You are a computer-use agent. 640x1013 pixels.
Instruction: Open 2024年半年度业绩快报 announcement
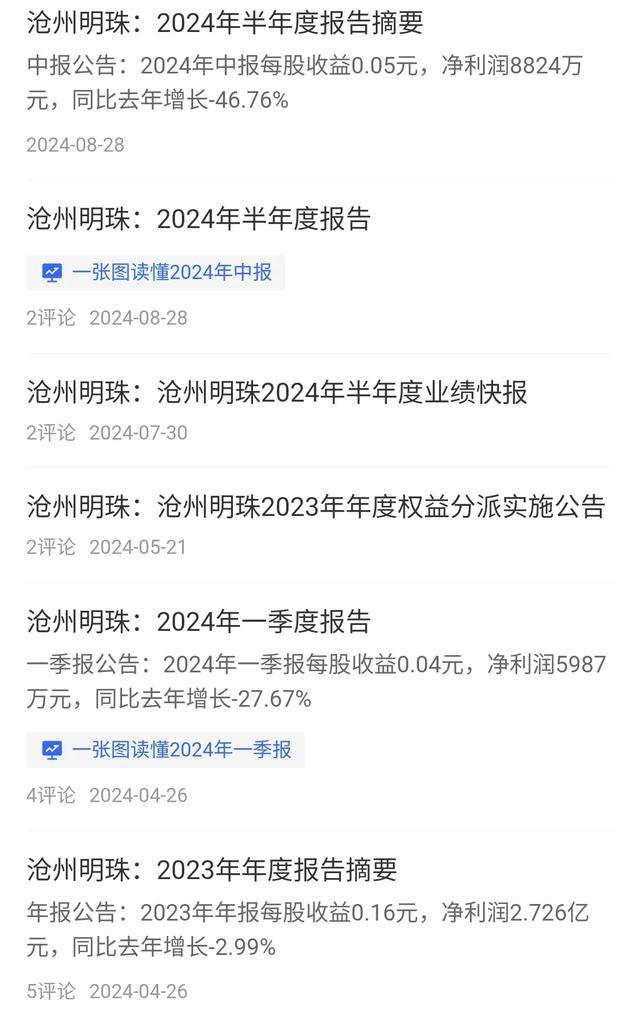pos(277,393)
